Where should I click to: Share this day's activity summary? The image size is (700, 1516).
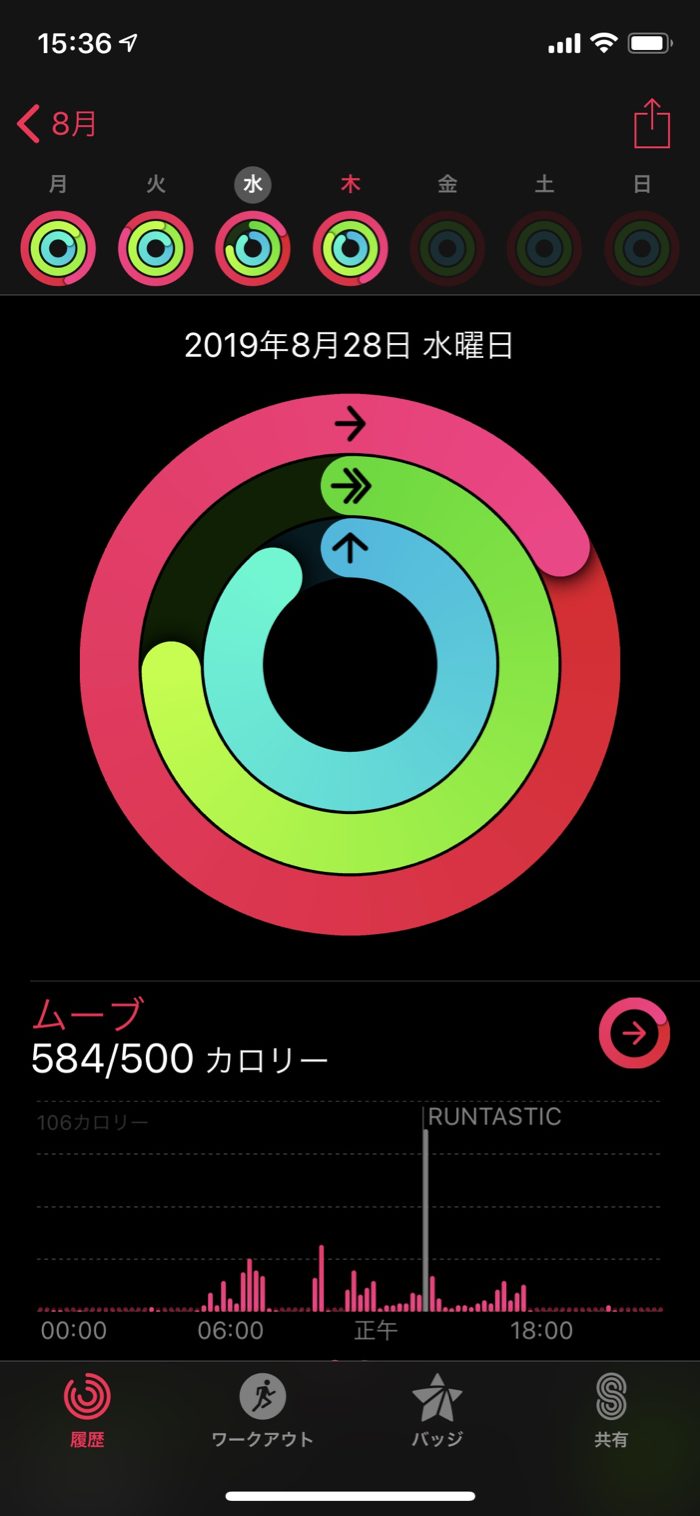[651, 125]
